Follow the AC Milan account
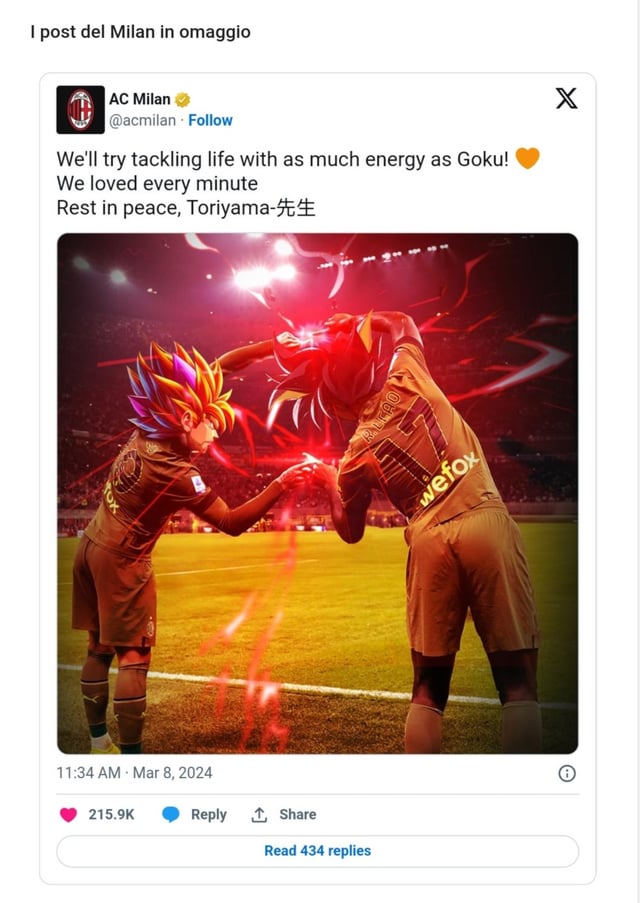 tap(210, 120)
